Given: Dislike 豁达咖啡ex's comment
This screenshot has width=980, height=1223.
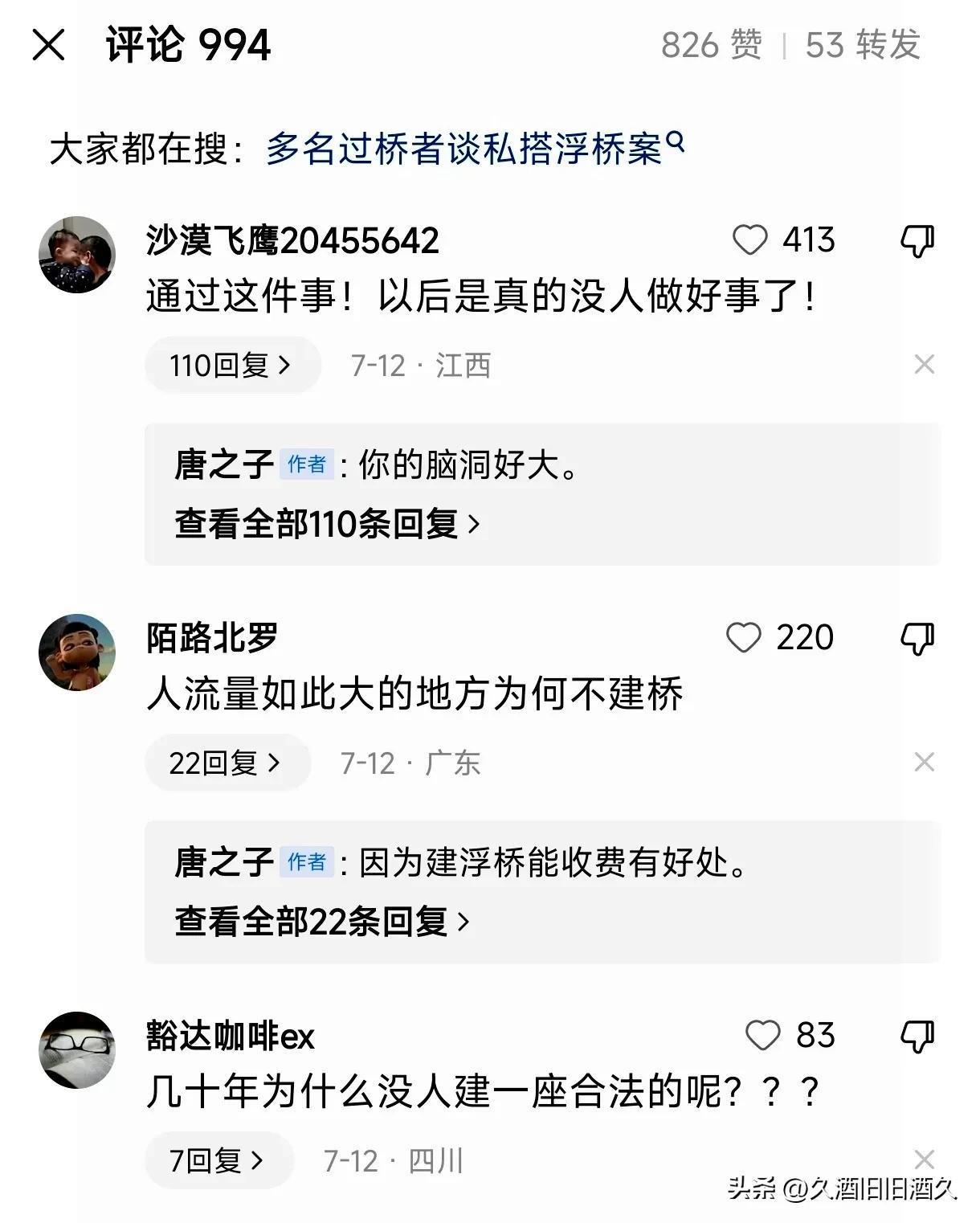Looking at the screenshot, I should [x=917, y=1037].
